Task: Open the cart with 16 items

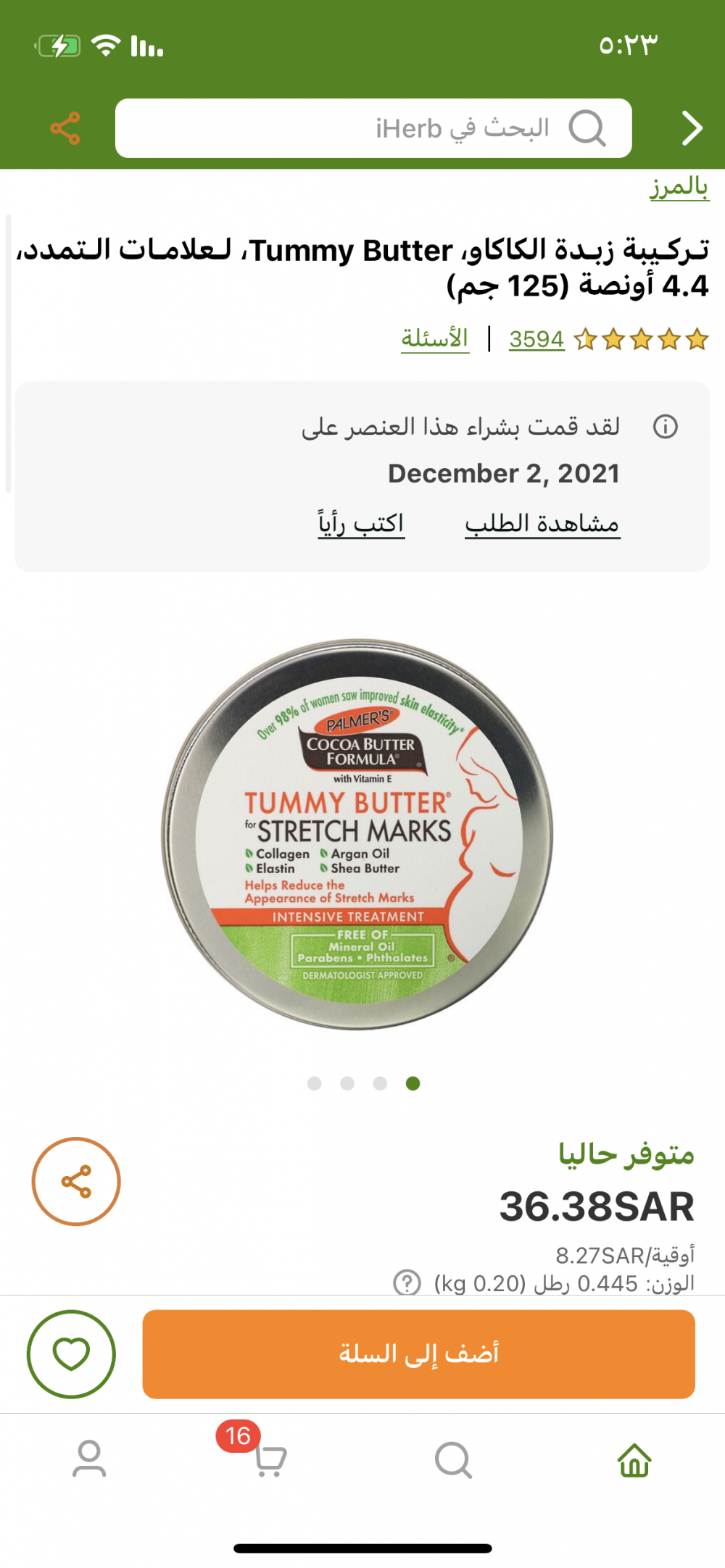Action: [x=270, y=1459]
